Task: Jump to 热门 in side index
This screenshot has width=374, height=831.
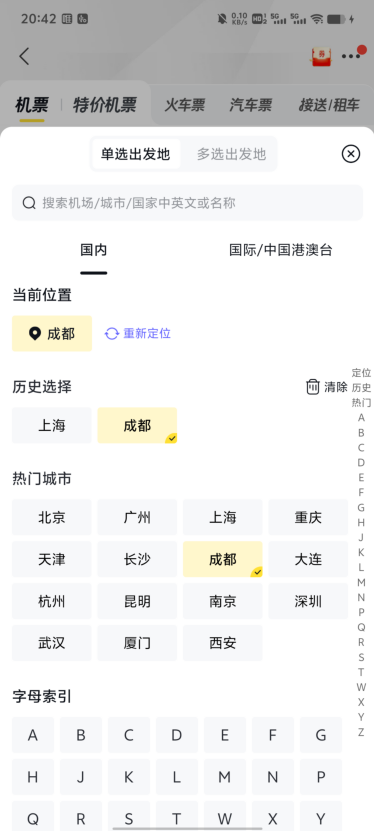Action: point(361,403)
